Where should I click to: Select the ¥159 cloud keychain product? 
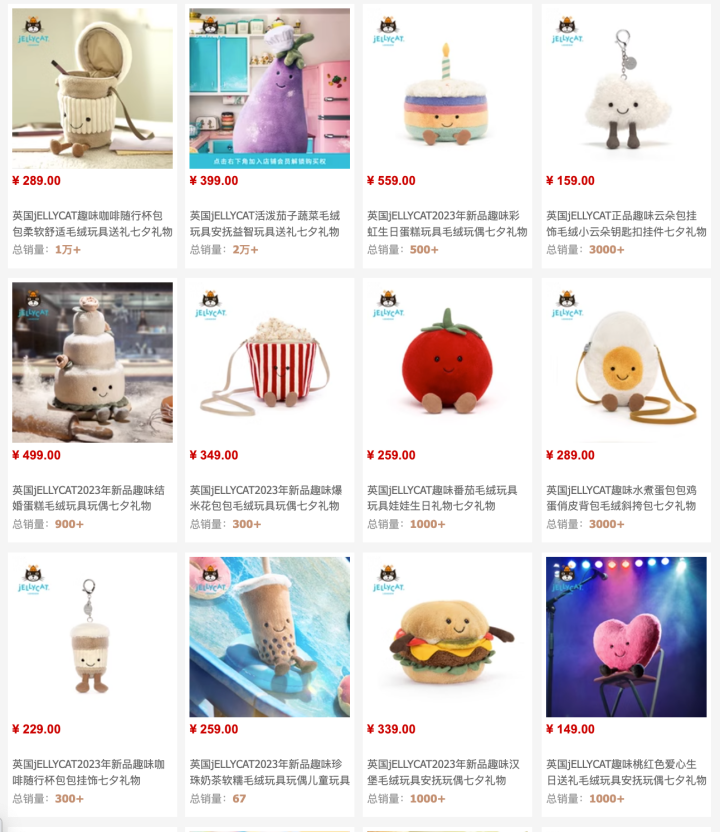(x=625, y=90)
